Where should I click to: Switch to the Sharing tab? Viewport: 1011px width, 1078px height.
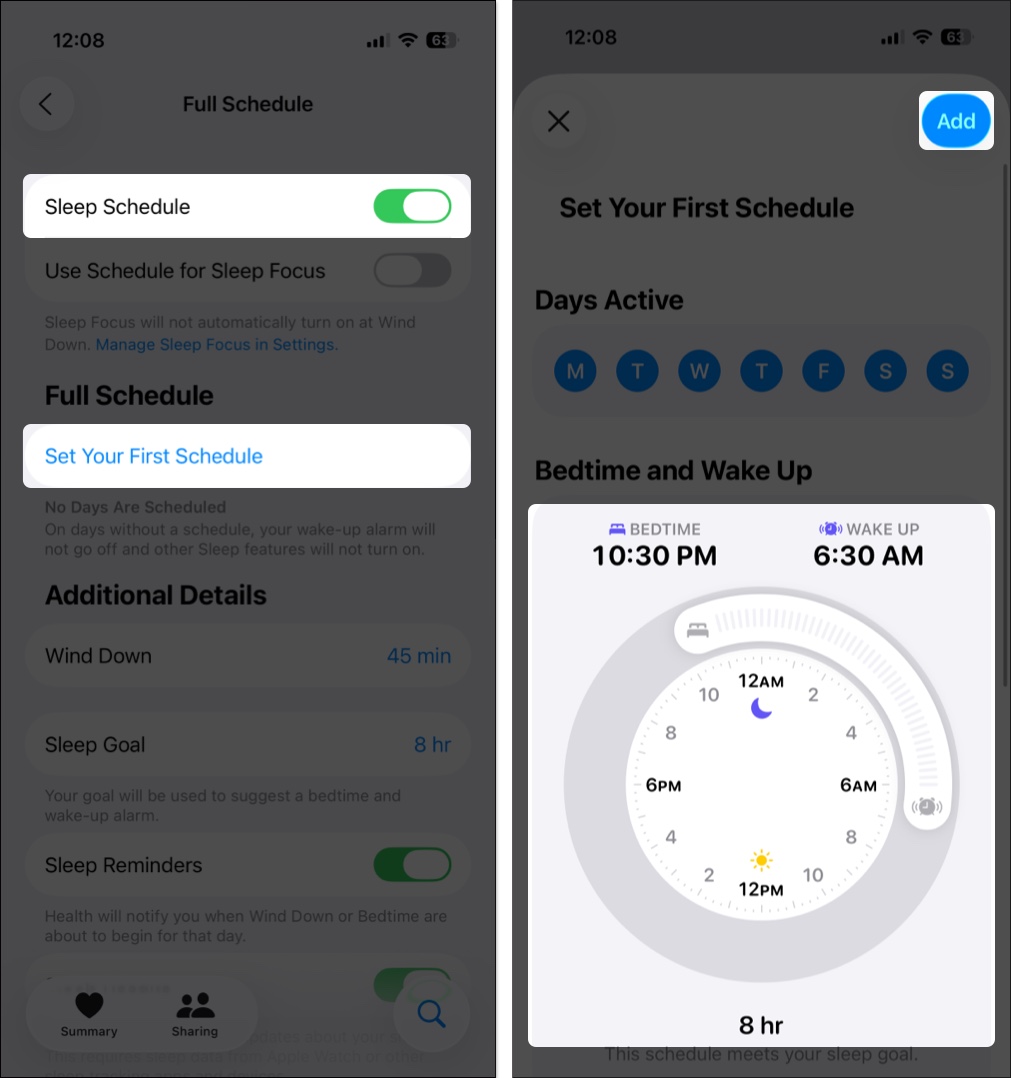point(195,1013)
